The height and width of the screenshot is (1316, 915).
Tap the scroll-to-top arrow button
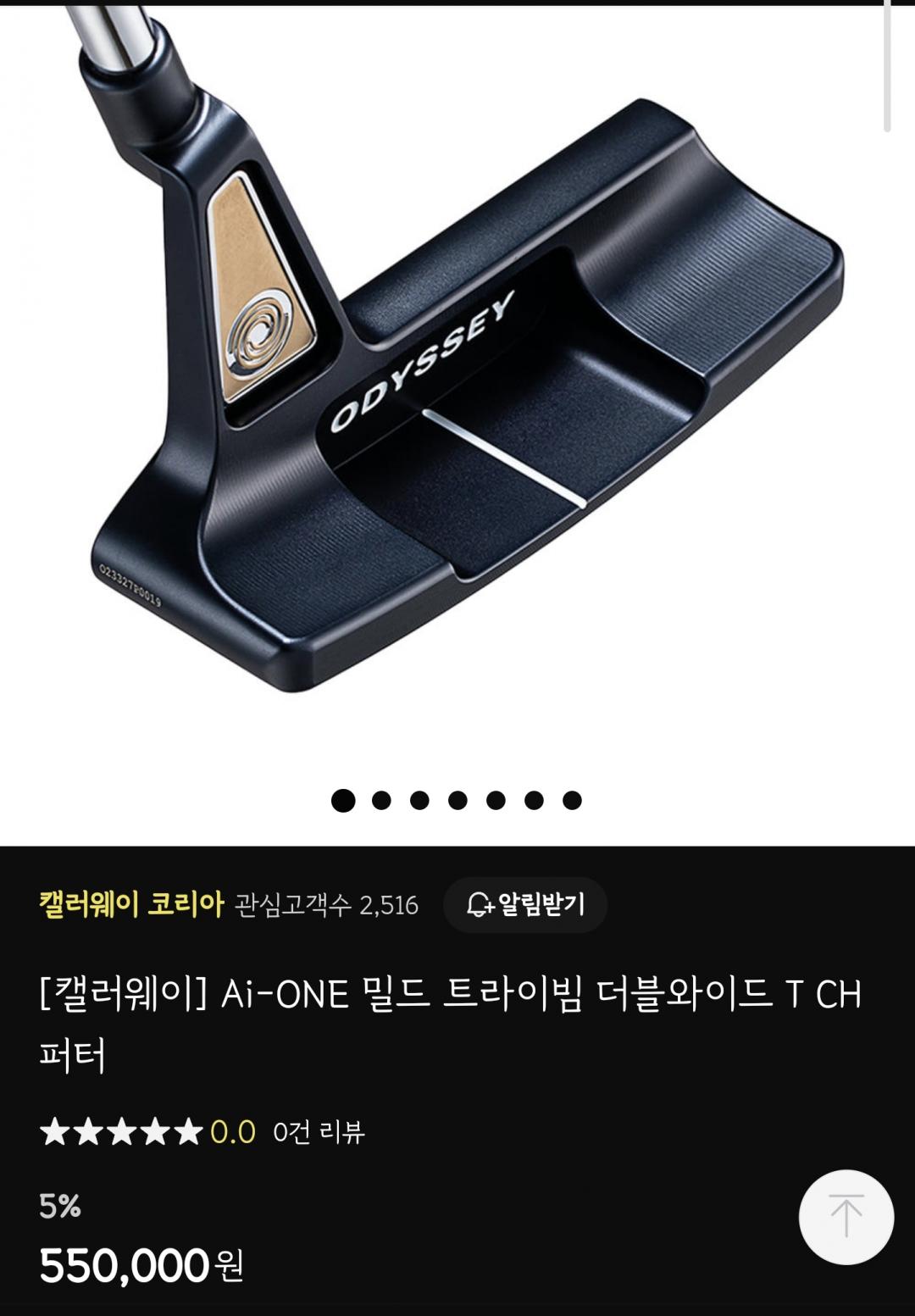[x=846, y=1217]
